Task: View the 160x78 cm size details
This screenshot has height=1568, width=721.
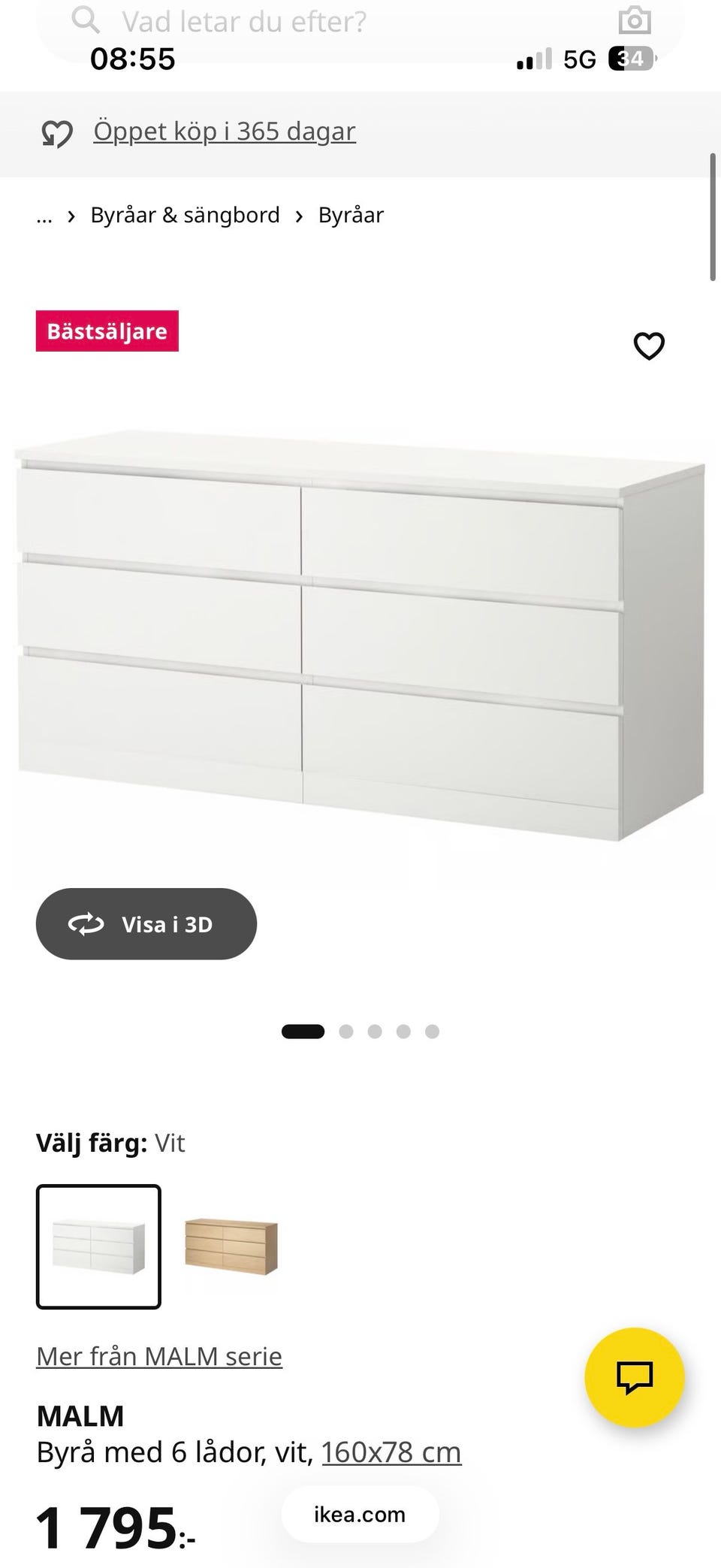Action: click(x=391, y=1452)
